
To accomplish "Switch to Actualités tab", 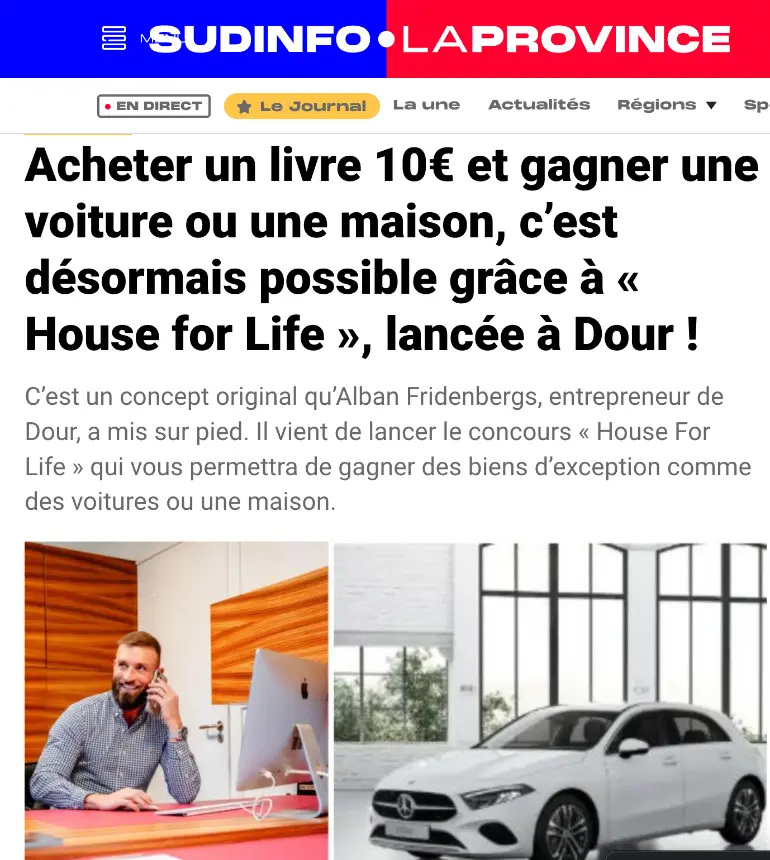I will pyautogui.click(x=539, y=105).
